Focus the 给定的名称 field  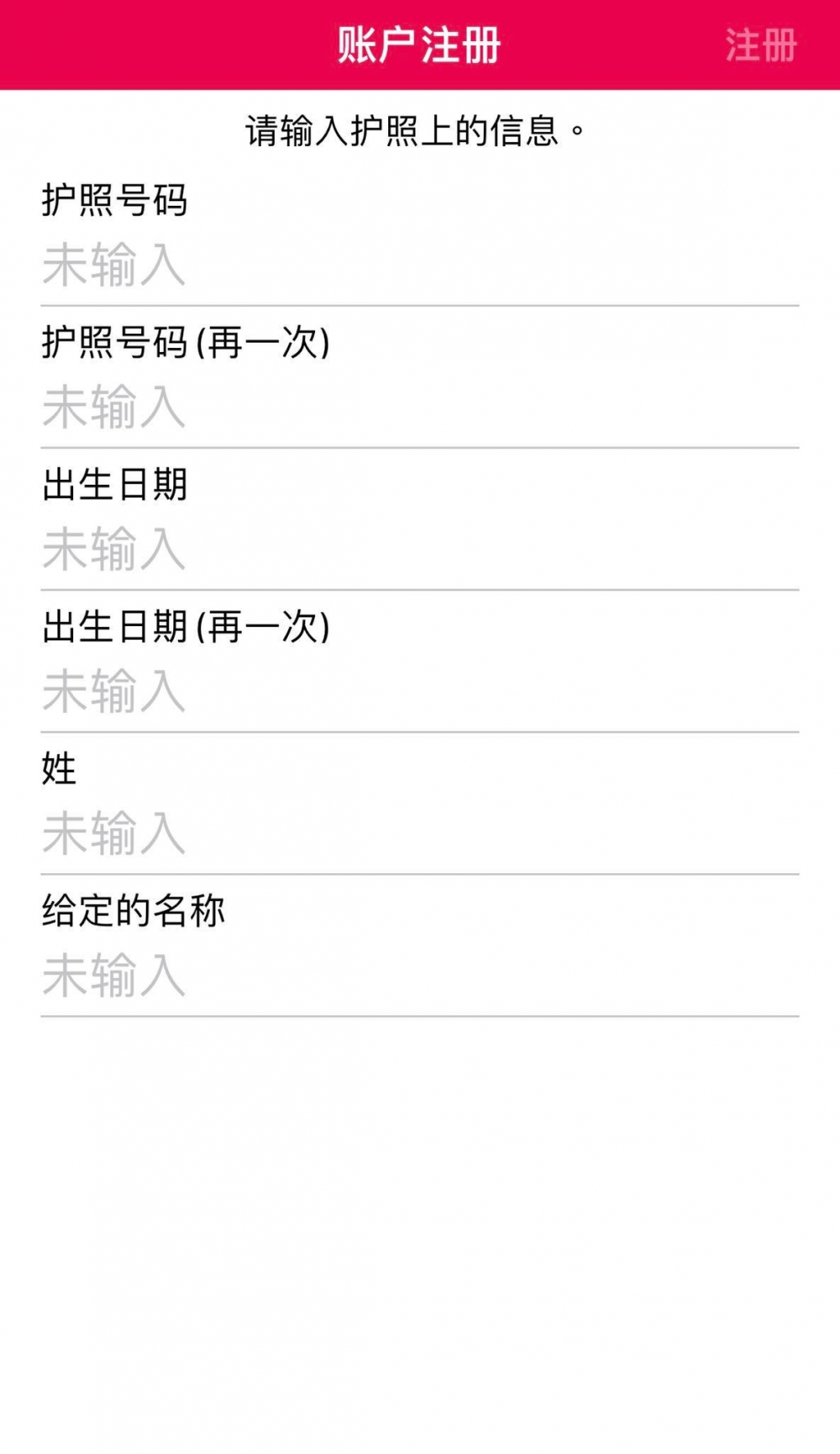420,976
